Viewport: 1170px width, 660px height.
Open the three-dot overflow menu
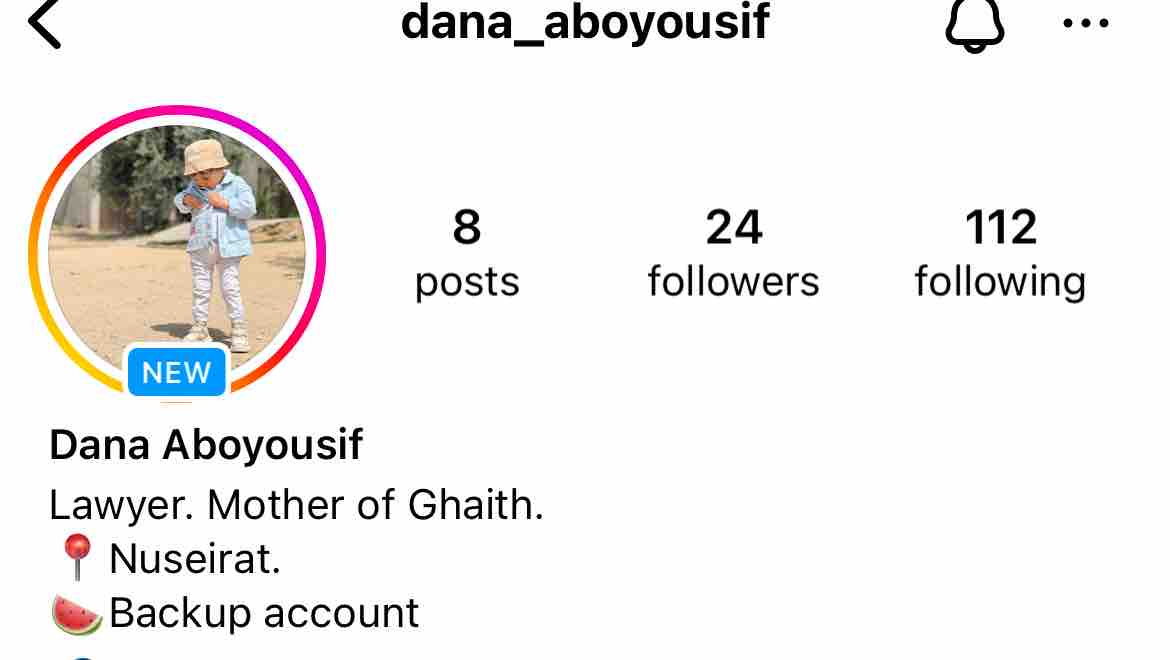(1085, 24)
